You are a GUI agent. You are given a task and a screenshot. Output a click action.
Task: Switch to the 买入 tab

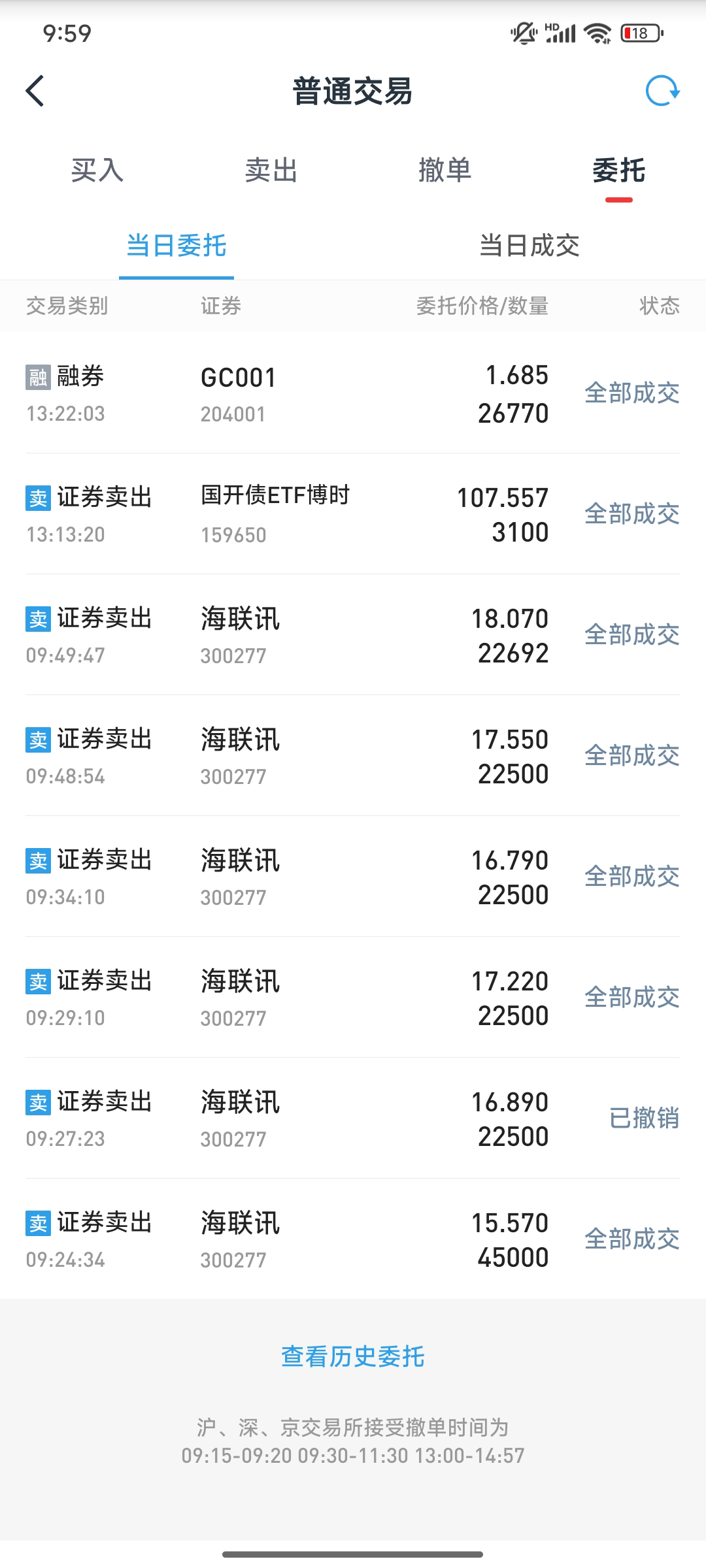tap(97, 171)
